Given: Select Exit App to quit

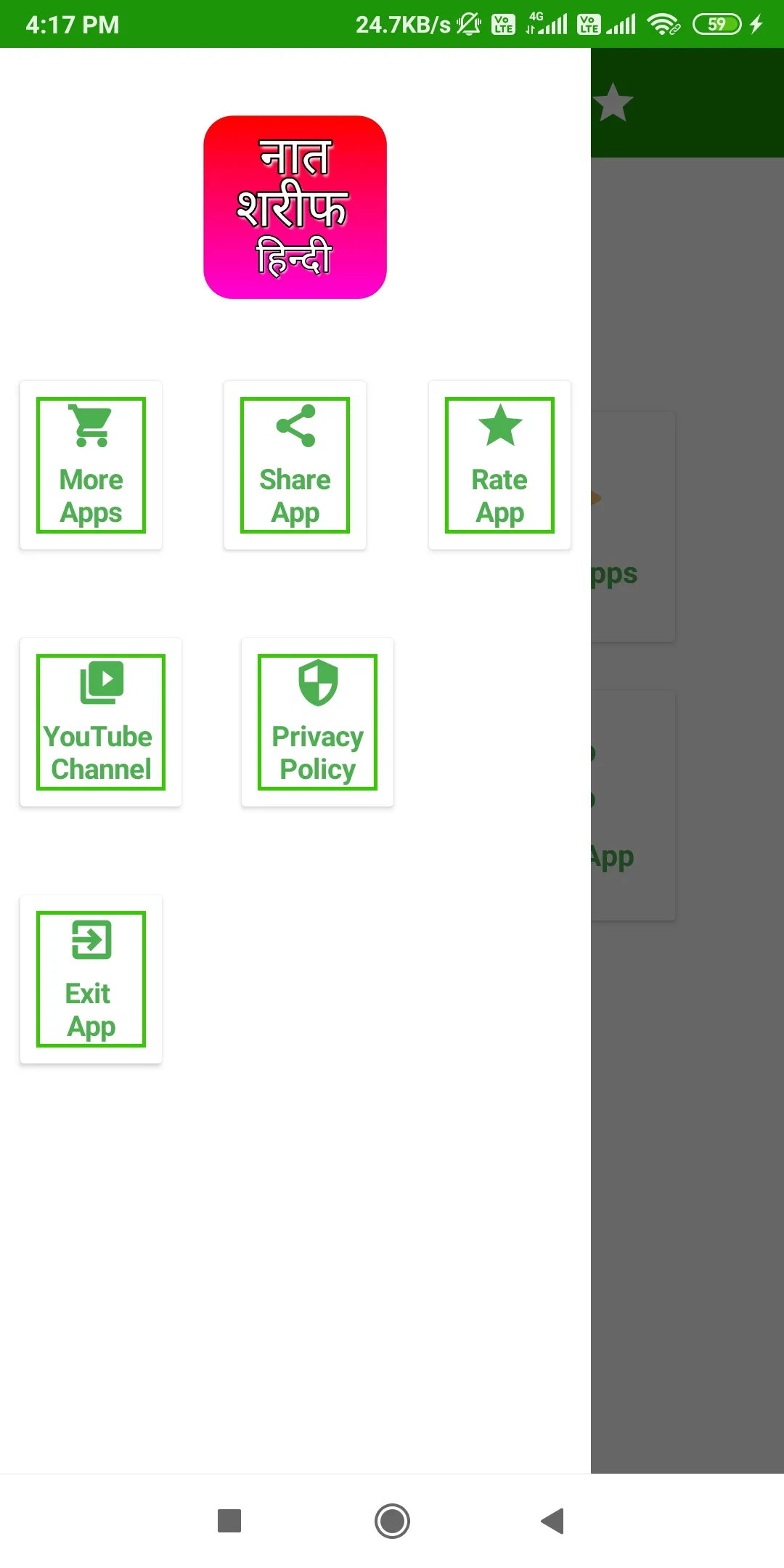Looking at the screenshot, I should tap(91, 979).
